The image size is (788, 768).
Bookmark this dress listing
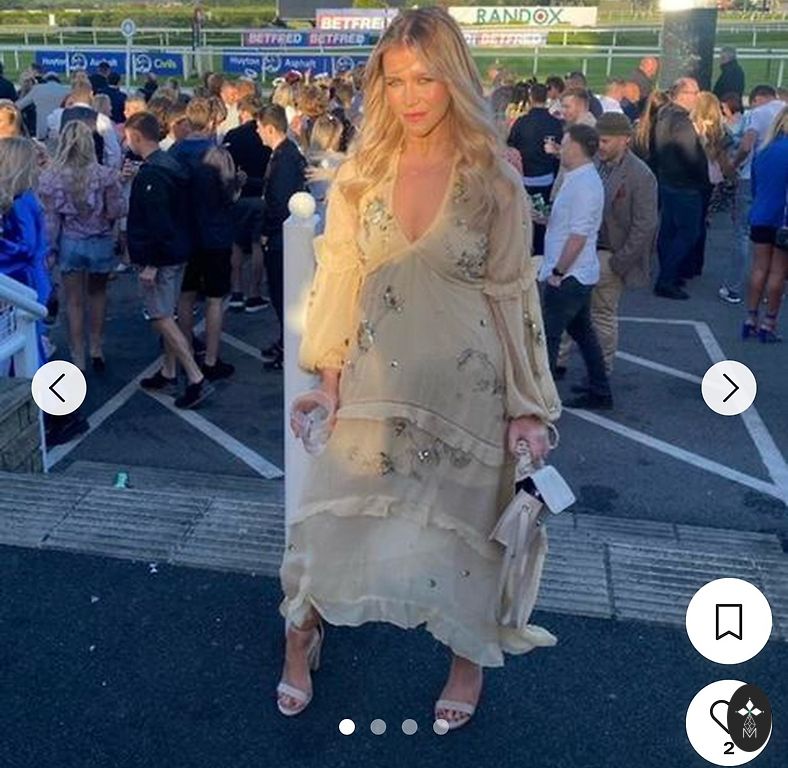728,621
